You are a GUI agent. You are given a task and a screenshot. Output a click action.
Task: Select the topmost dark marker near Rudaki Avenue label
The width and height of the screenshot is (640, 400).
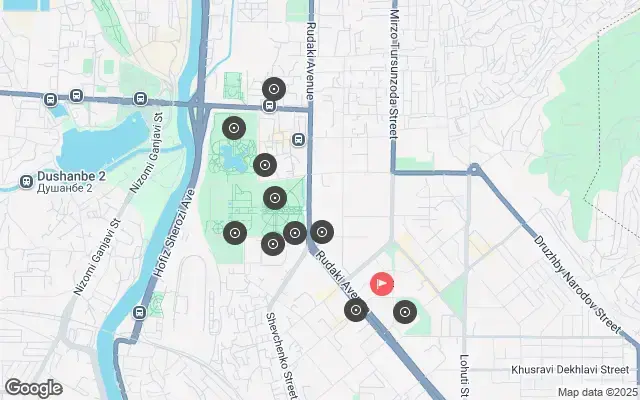pyautogui.click(x=273, y=89)
